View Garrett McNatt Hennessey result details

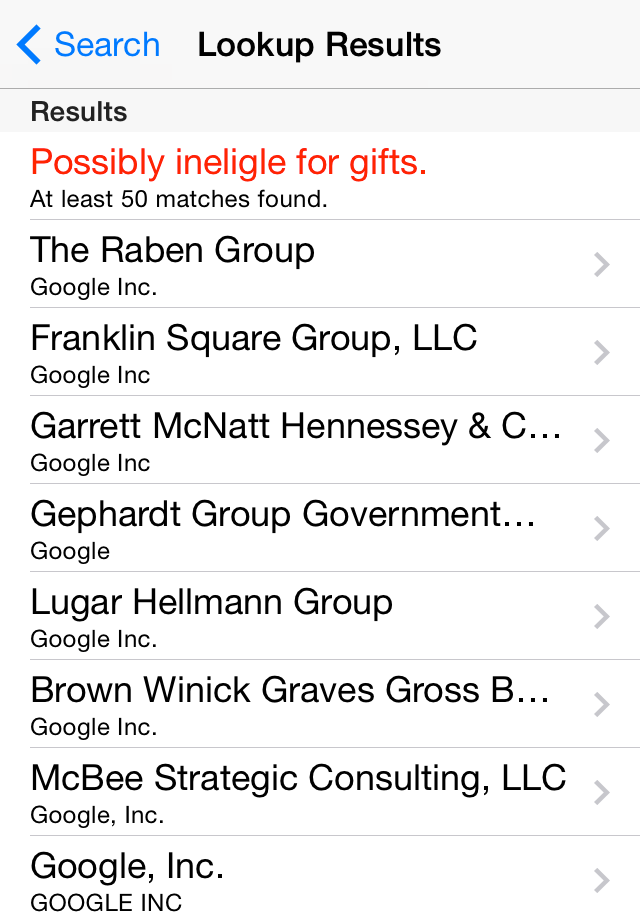(x=320, y=440)
